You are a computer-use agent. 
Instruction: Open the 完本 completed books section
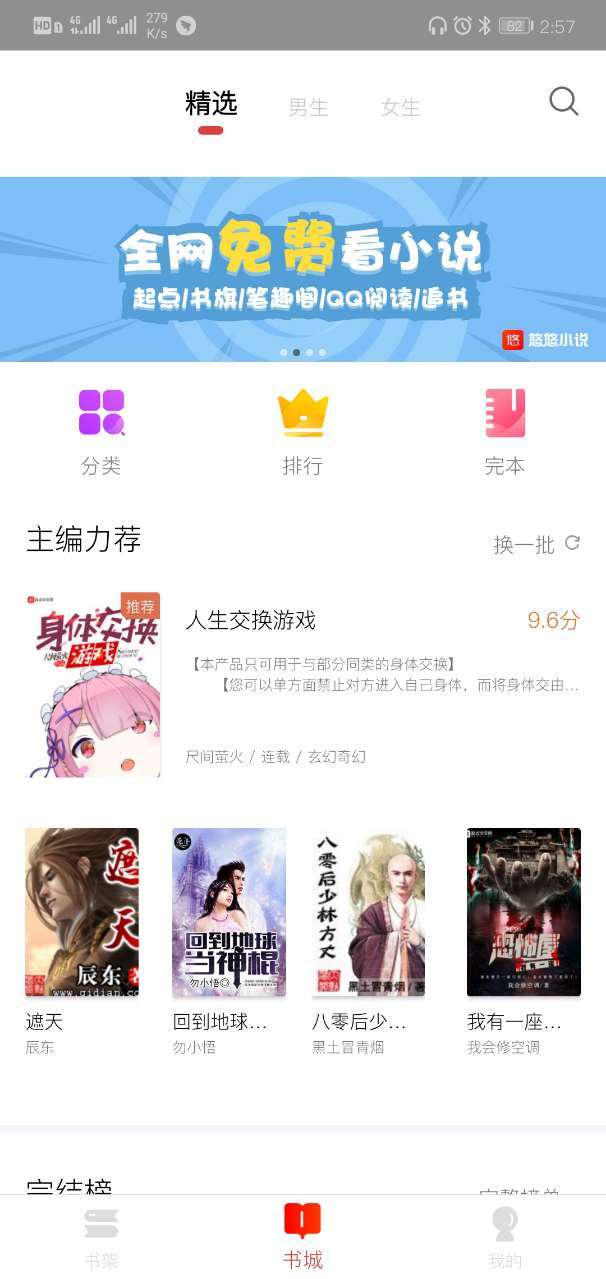click(x=505, y=432)
